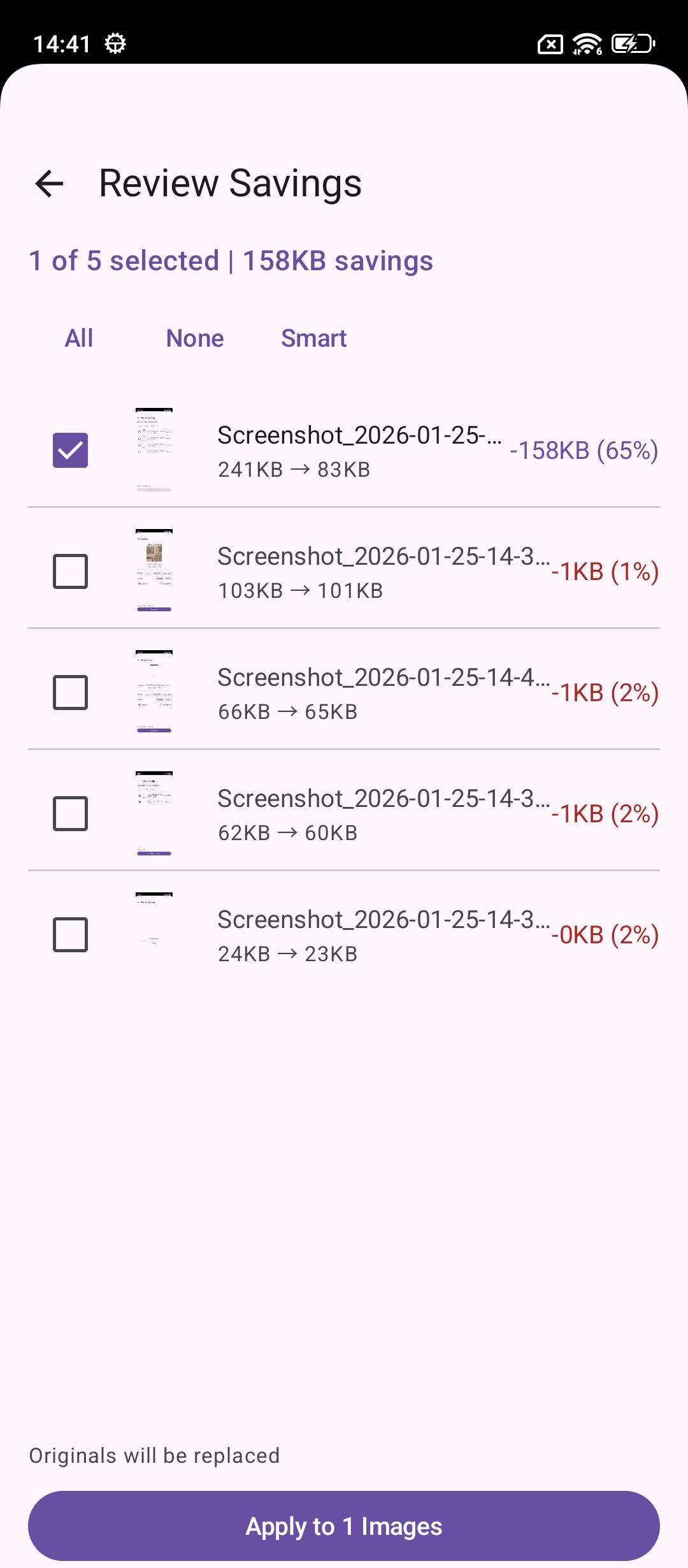Check the 62KB → 60KB screenshot

[70, 814]
